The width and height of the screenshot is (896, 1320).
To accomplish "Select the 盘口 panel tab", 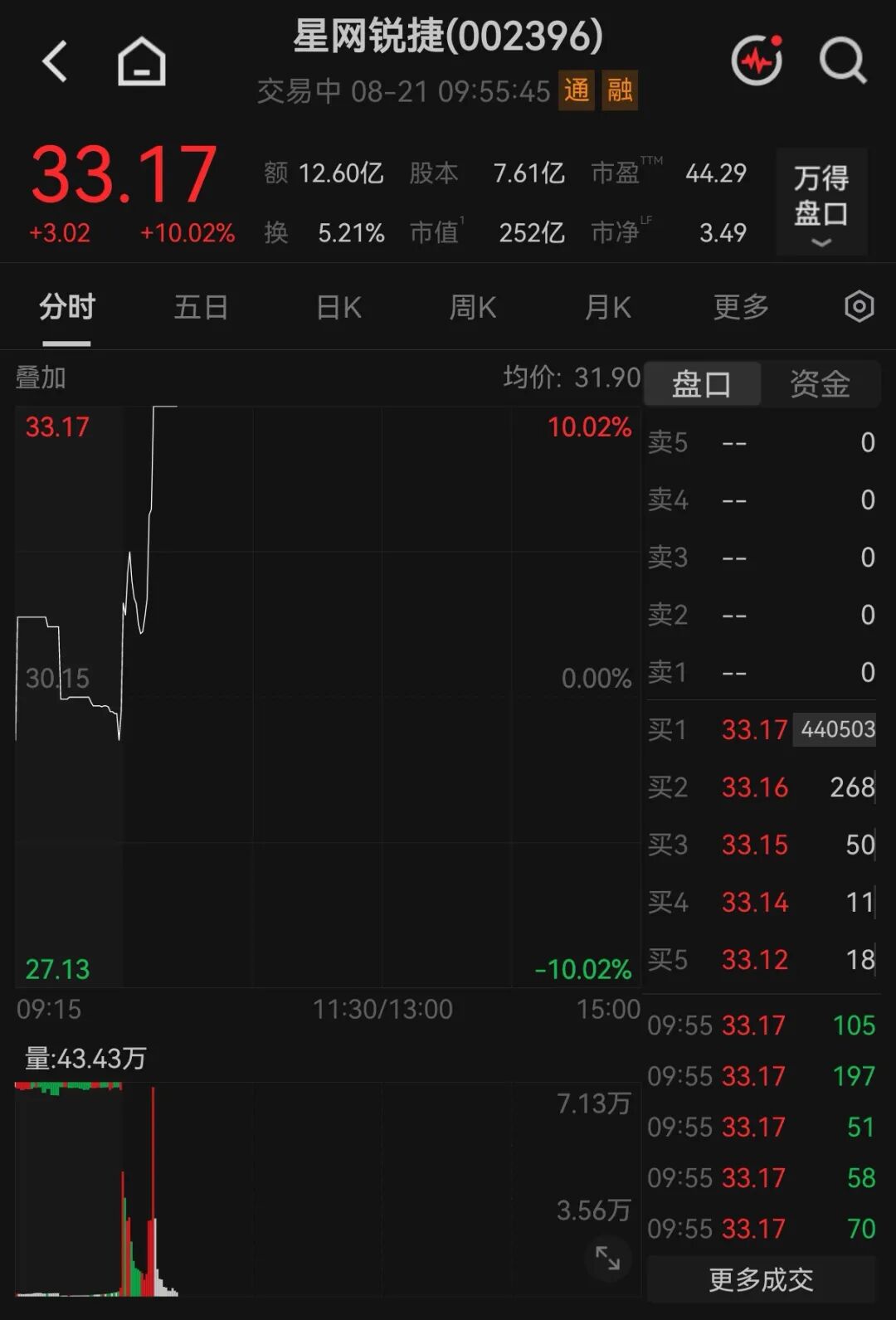I will pyautogui.click(x=702, y=384).
